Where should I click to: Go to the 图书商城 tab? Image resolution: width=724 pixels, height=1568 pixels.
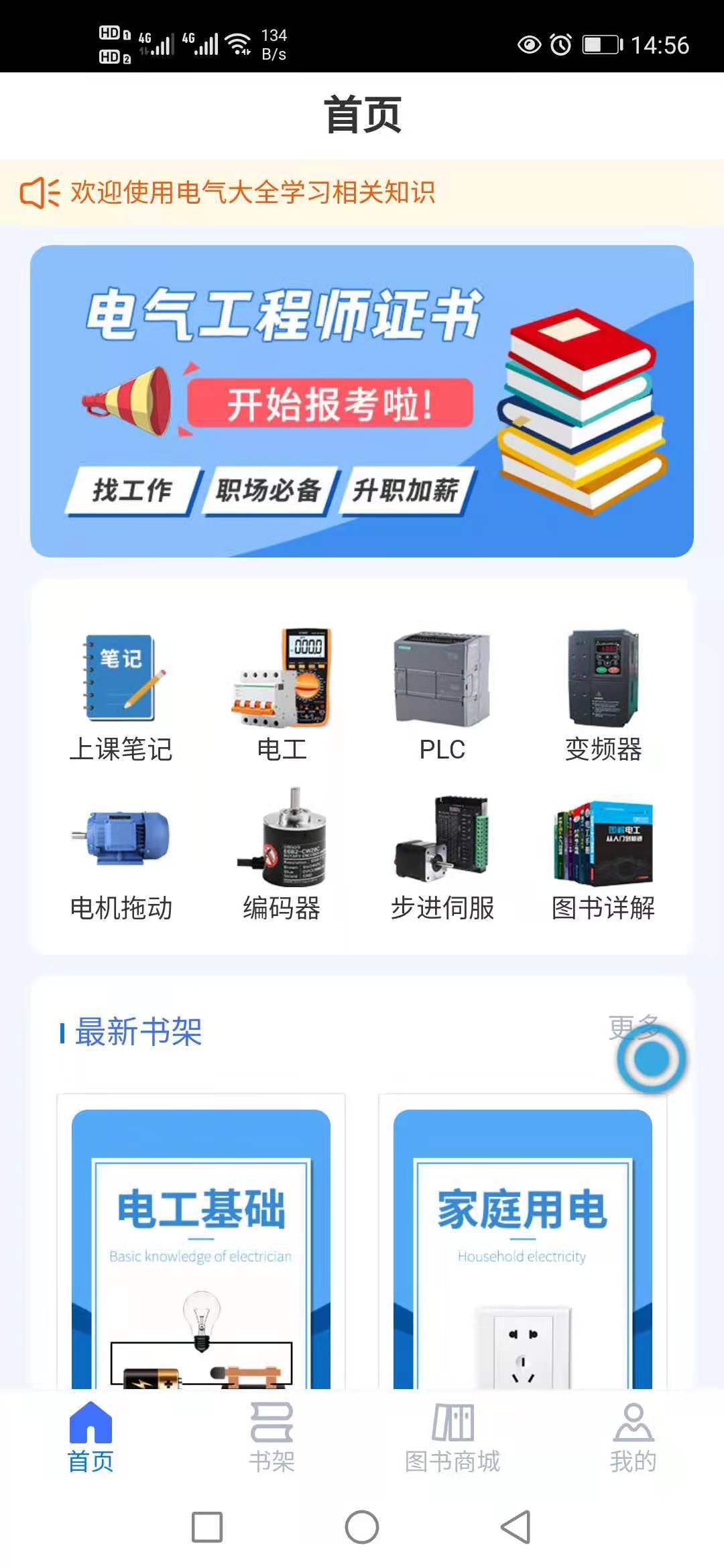[452, 1437]
